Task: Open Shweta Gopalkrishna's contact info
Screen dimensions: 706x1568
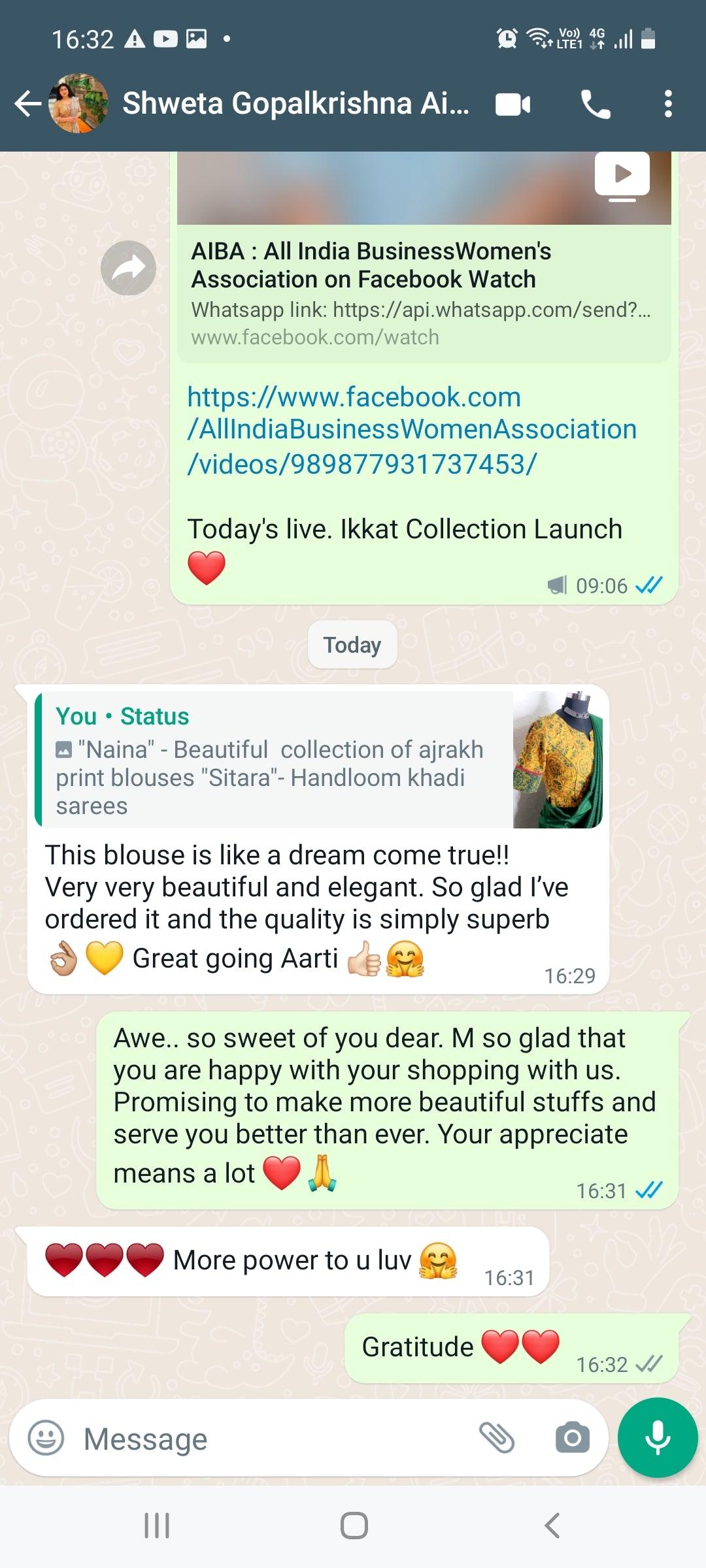Action: (x=295, y=104)
